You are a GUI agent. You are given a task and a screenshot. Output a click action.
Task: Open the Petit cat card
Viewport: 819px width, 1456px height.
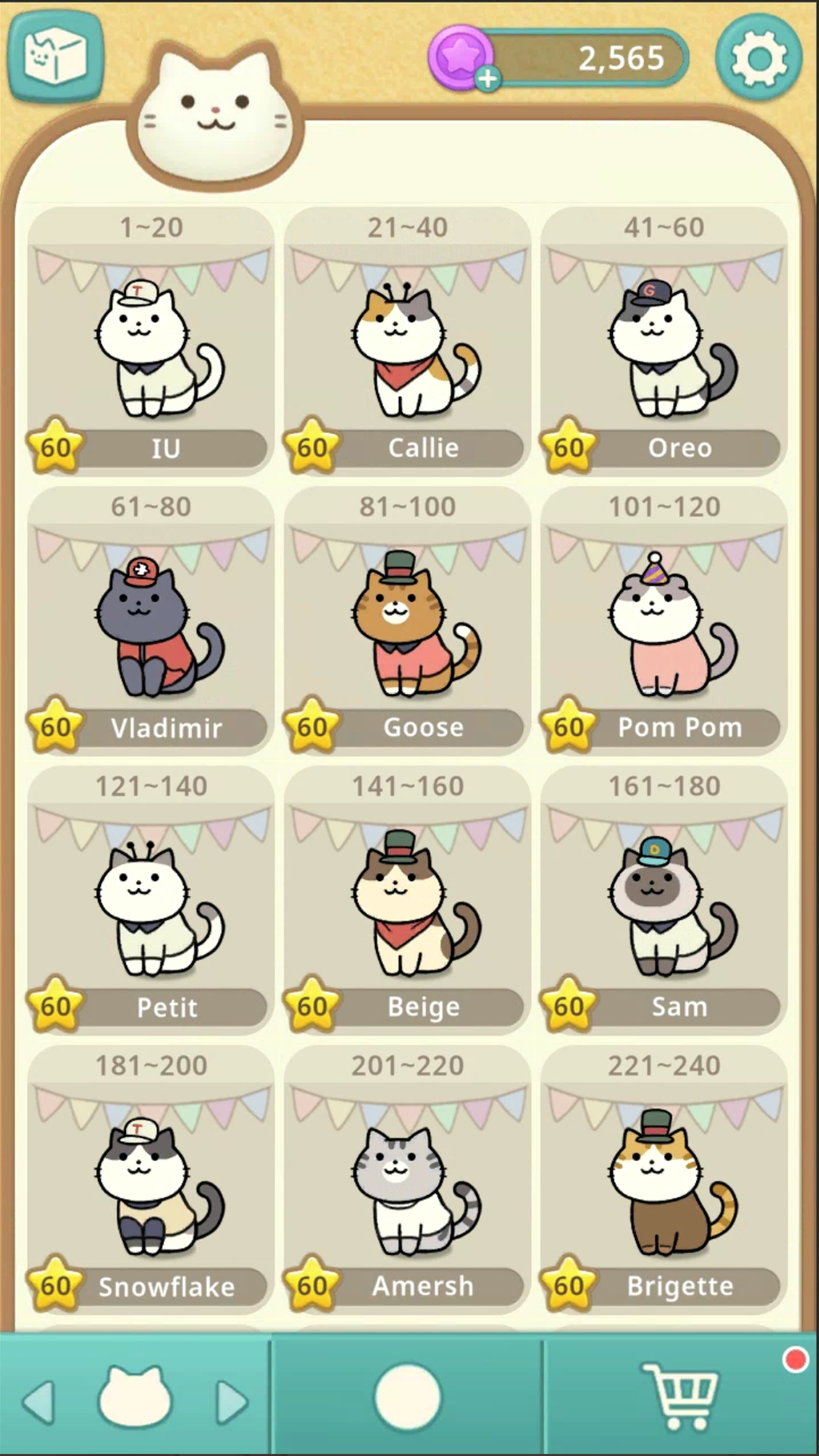pyautogui.click(x=150, y=900)
